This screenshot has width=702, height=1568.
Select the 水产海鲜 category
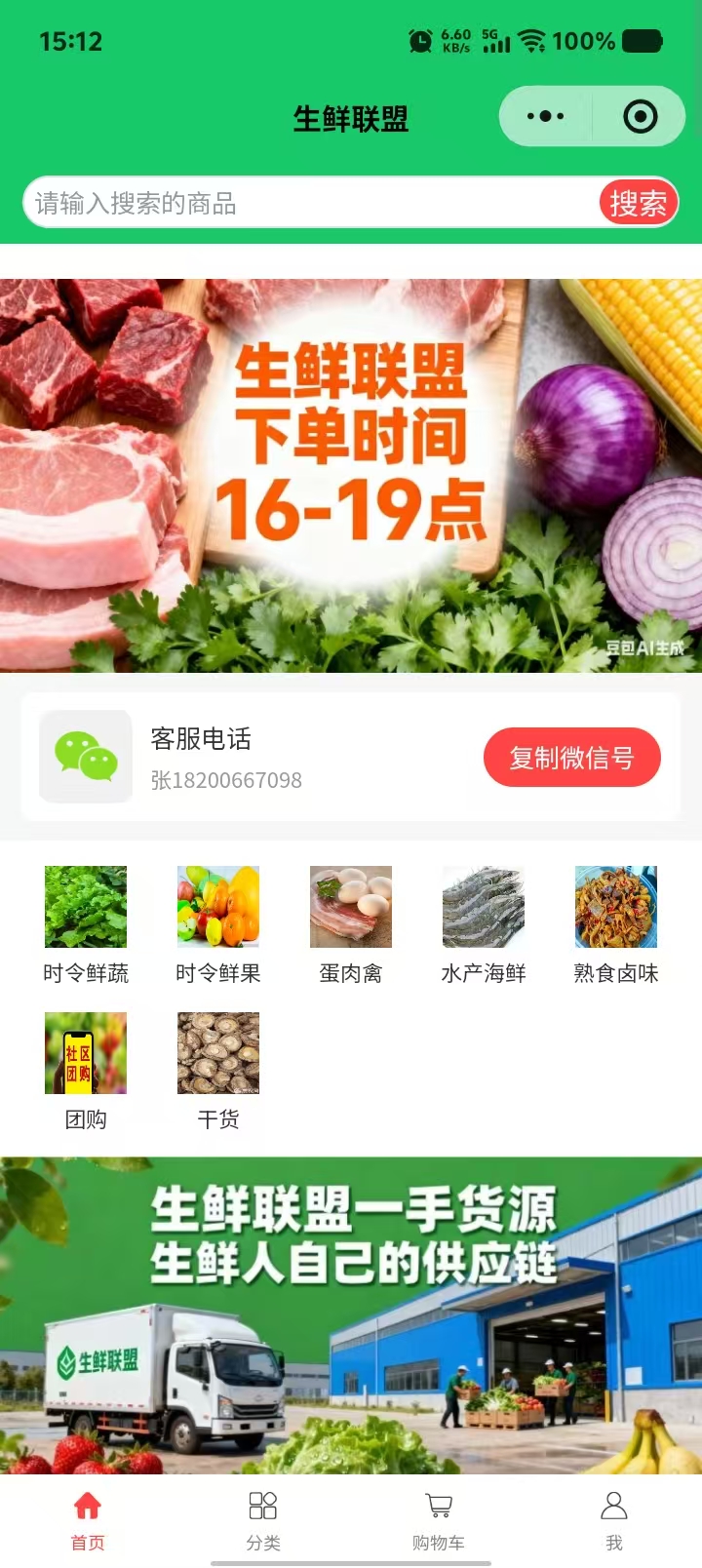point(484,923)
